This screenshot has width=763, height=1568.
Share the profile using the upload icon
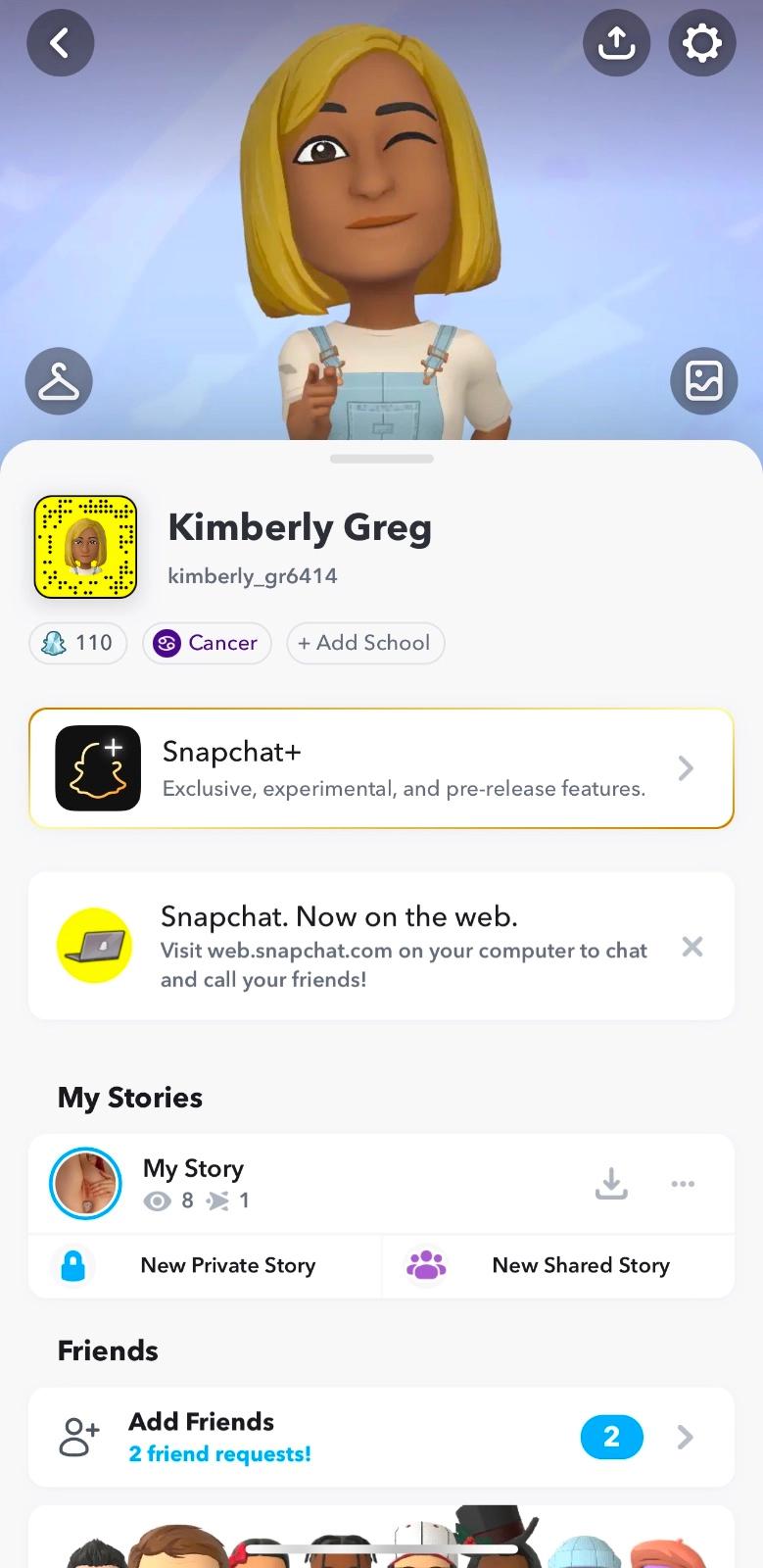[616, 42]
